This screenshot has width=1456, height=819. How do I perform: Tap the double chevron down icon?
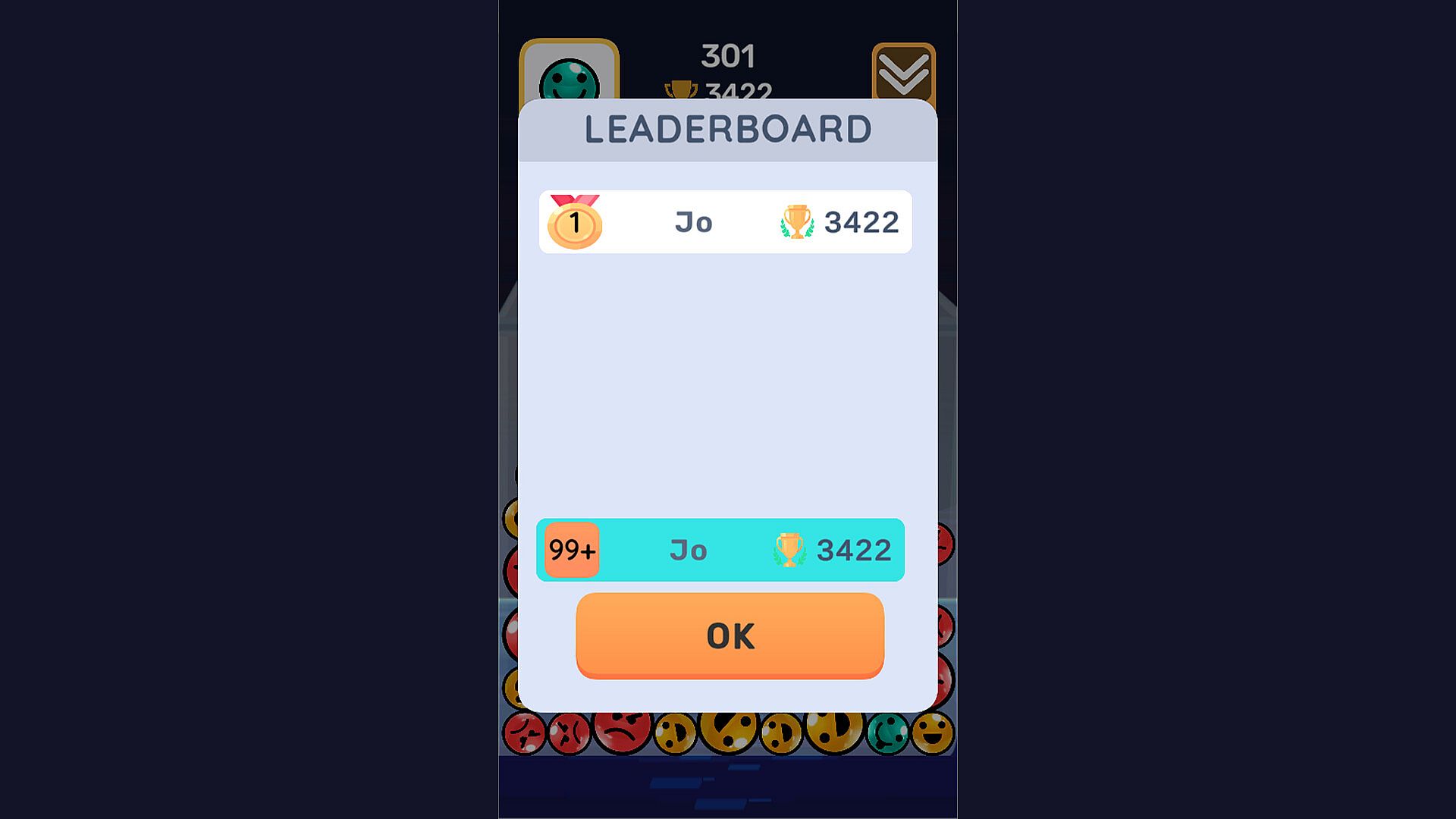coord(903,74)
